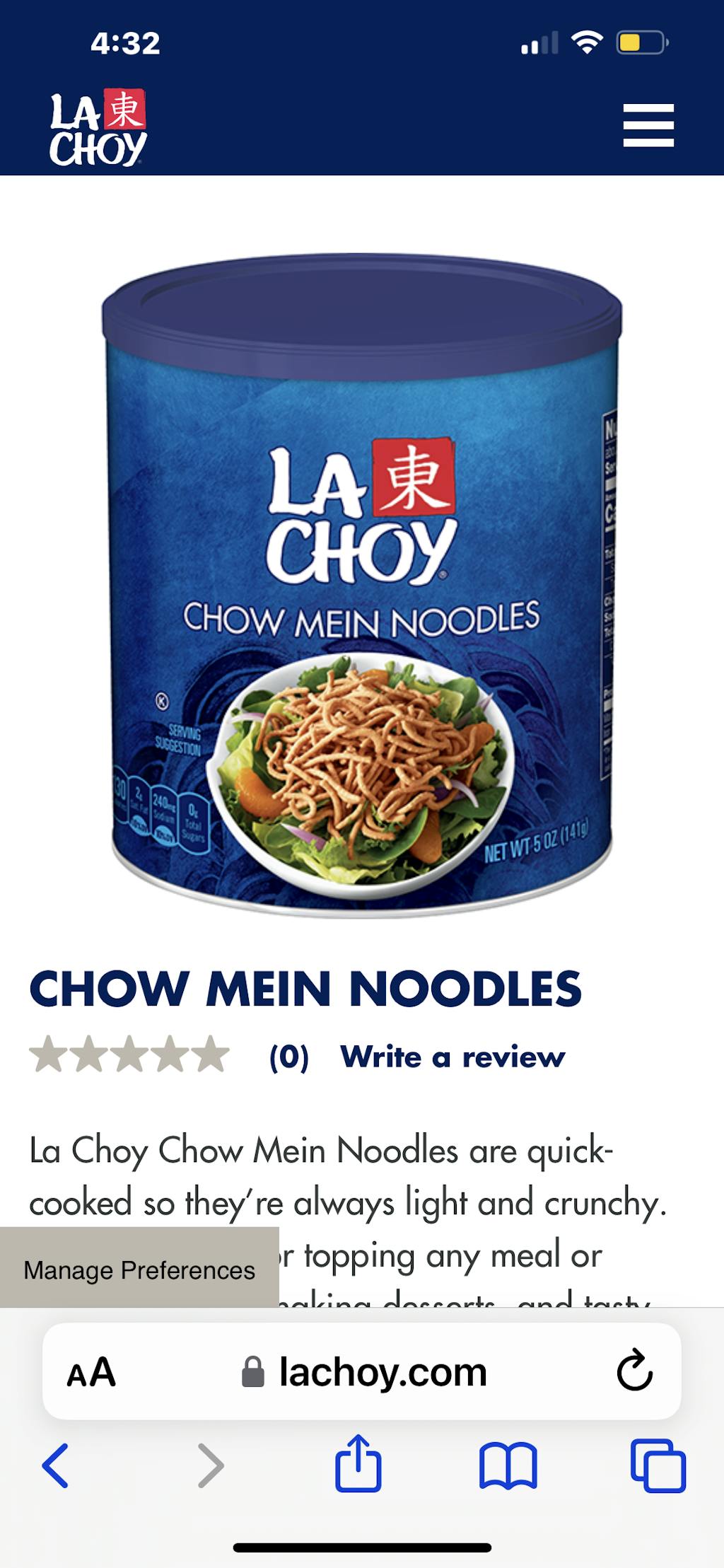Reload the page
Viewport: 724px width, 1568px height.
(634, 1371)
